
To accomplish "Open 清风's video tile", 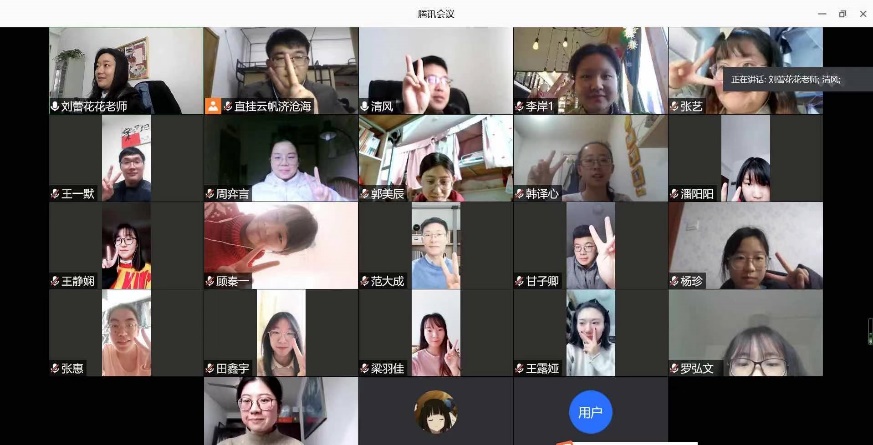I will tap(435, 70).
